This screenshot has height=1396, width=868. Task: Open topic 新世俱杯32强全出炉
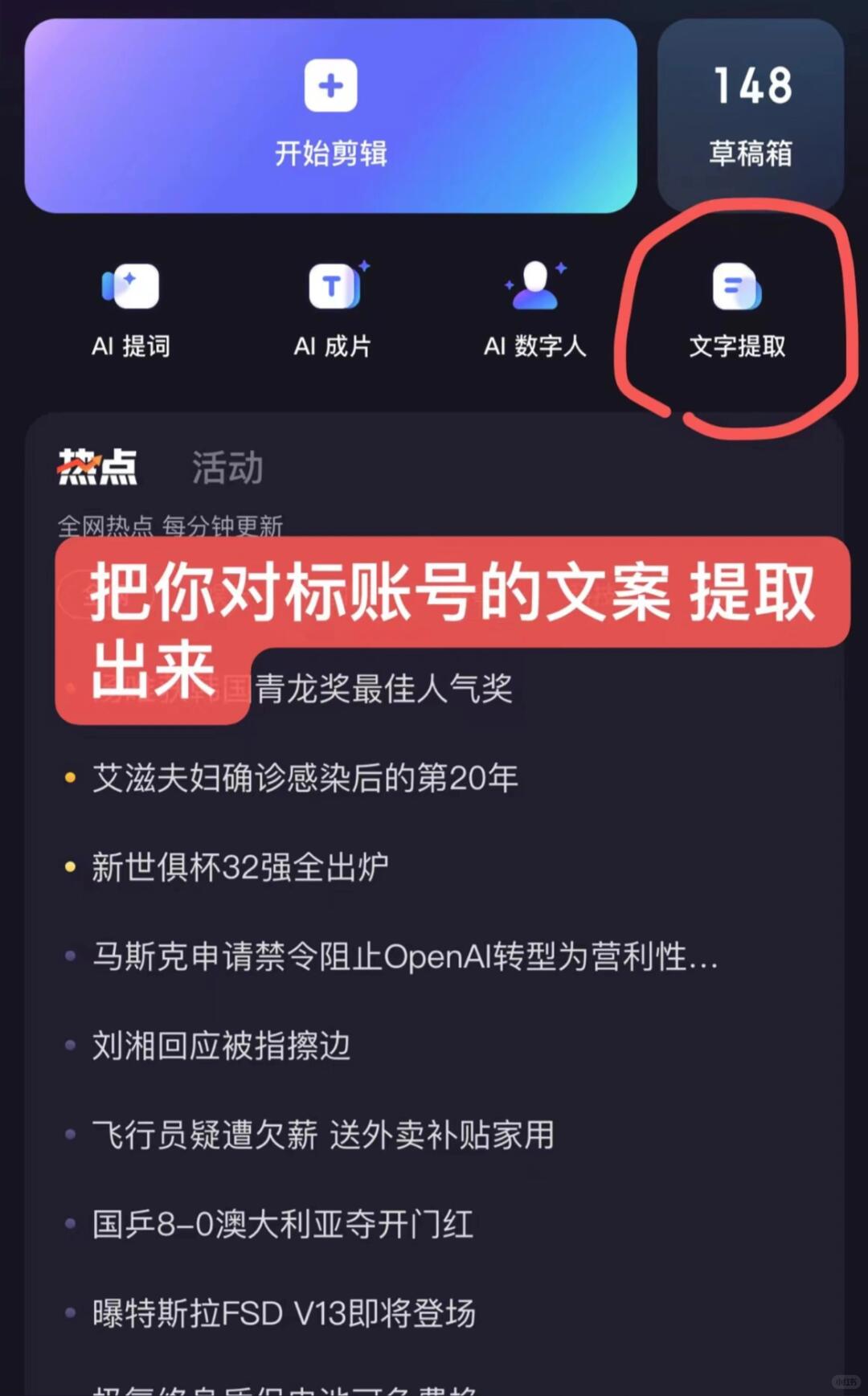point(240,867)
